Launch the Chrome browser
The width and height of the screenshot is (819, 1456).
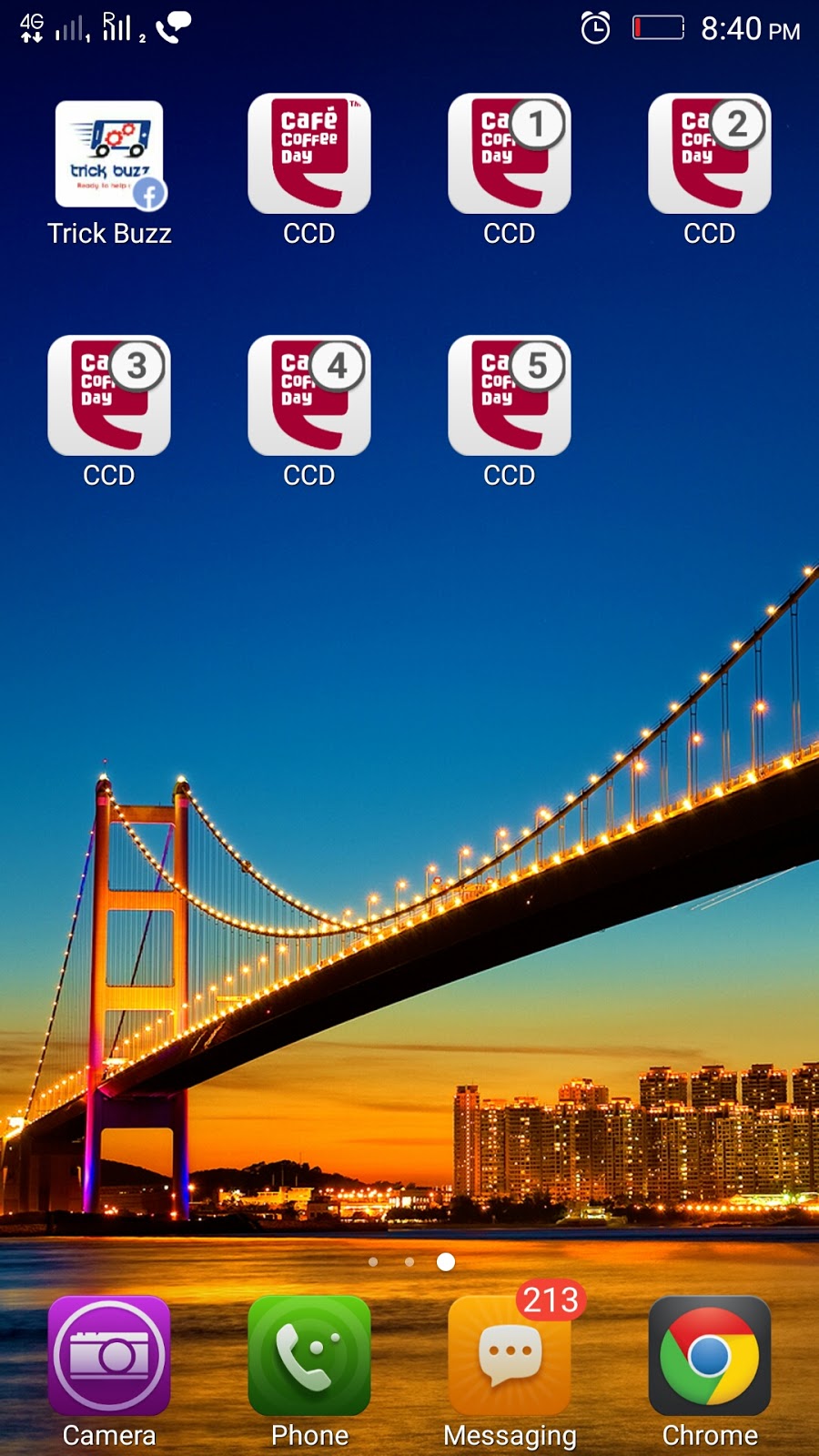pos(709,1356)
